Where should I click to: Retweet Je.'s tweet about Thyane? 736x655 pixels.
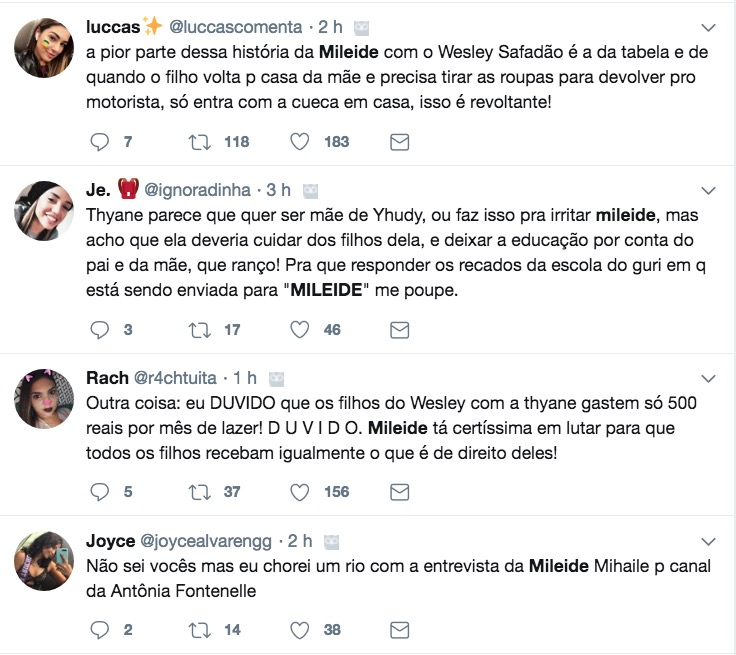tap(199, 329)
